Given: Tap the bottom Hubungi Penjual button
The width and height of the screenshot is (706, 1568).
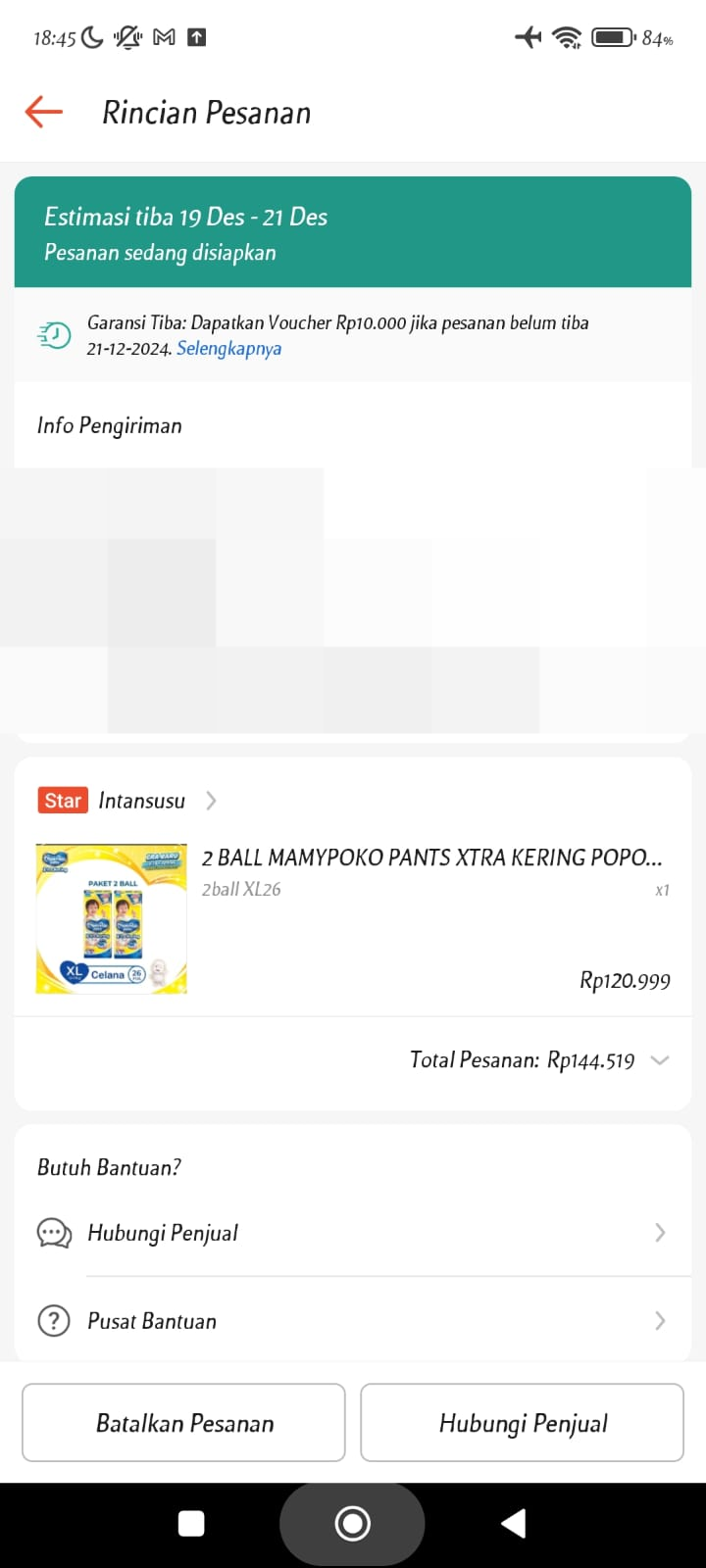Looking at the screenshot, I should pos(522,1423).
